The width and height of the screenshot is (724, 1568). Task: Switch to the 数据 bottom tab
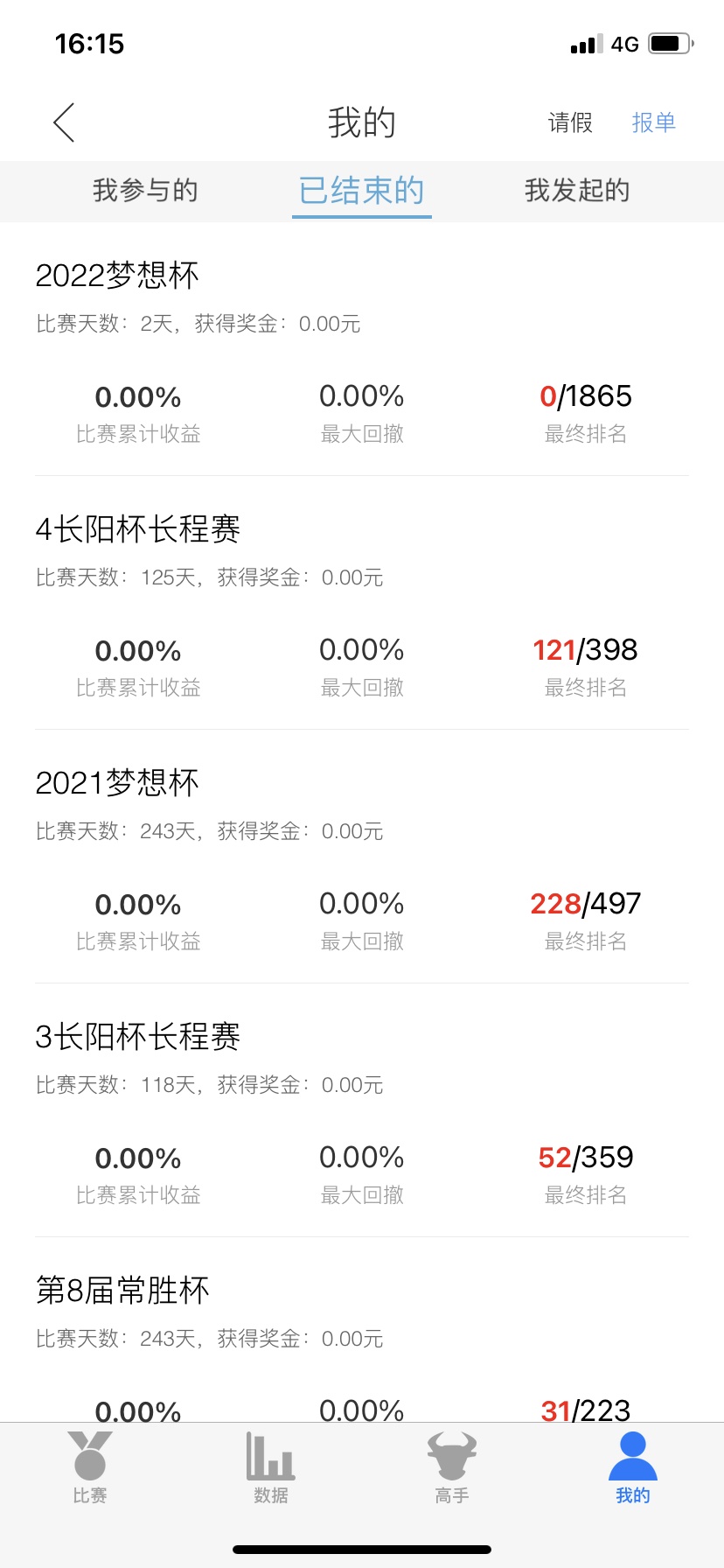tap(271, 1467)
